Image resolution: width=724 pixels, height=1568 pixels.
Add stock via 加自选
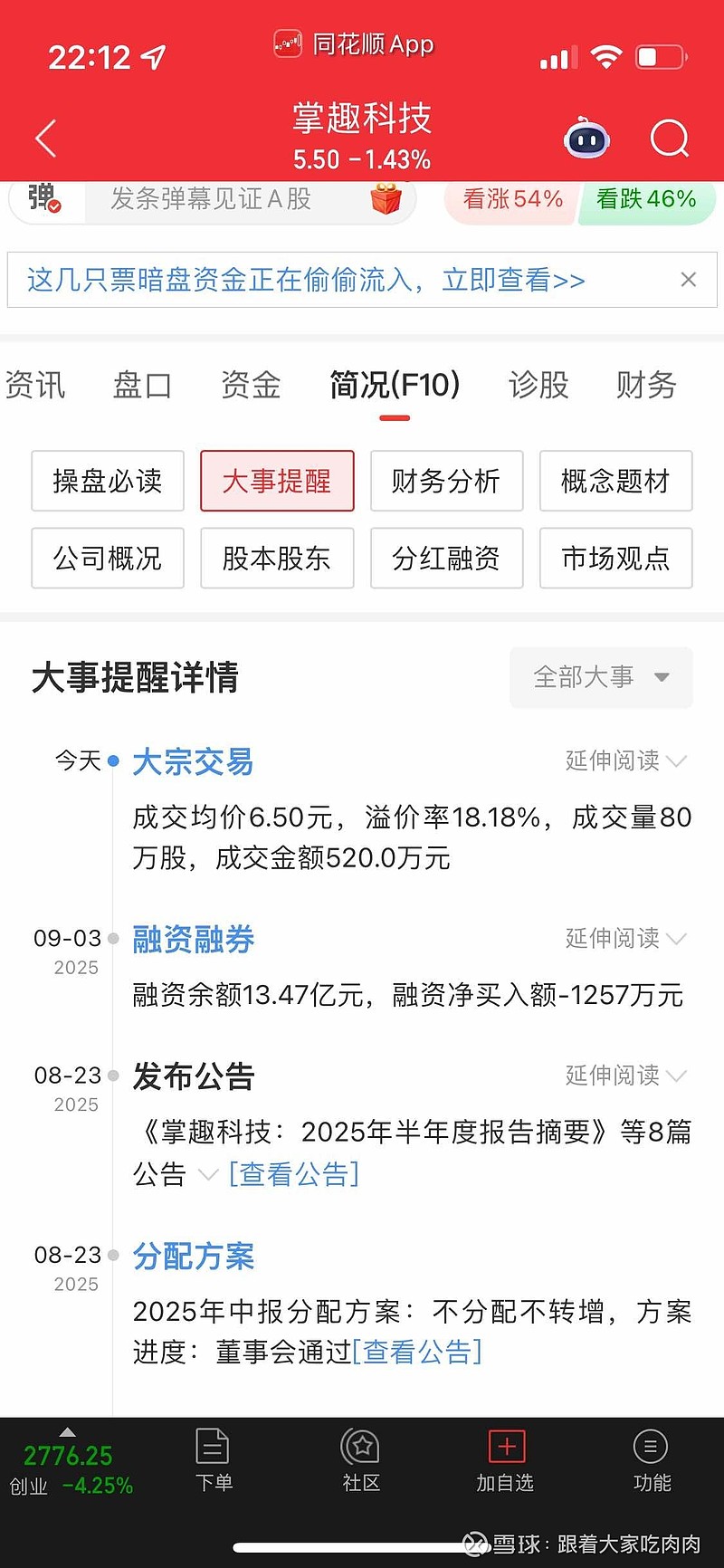pyautogui.click(x=505, y=1459)
